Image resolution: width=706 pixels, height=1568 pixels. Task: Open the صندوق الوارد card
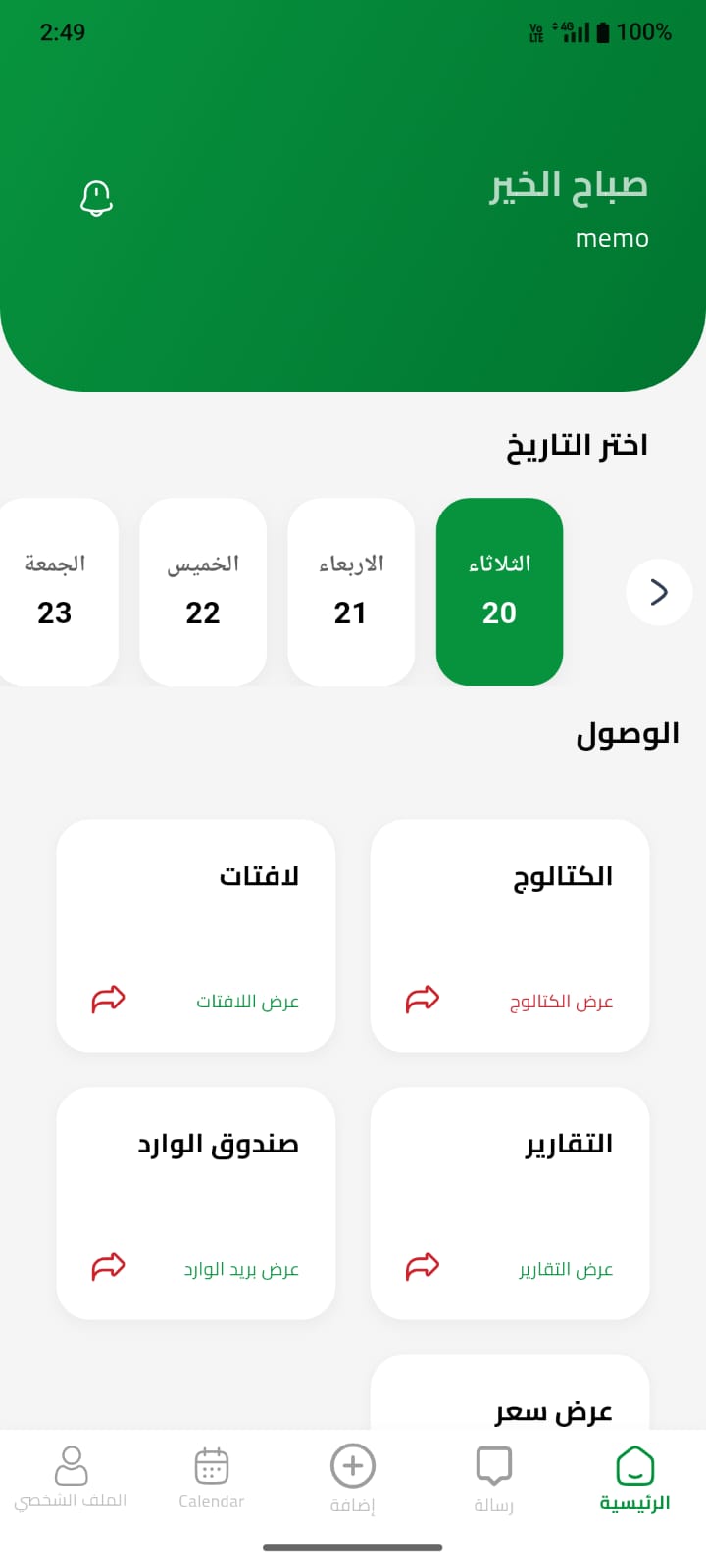pos(196,1202)
